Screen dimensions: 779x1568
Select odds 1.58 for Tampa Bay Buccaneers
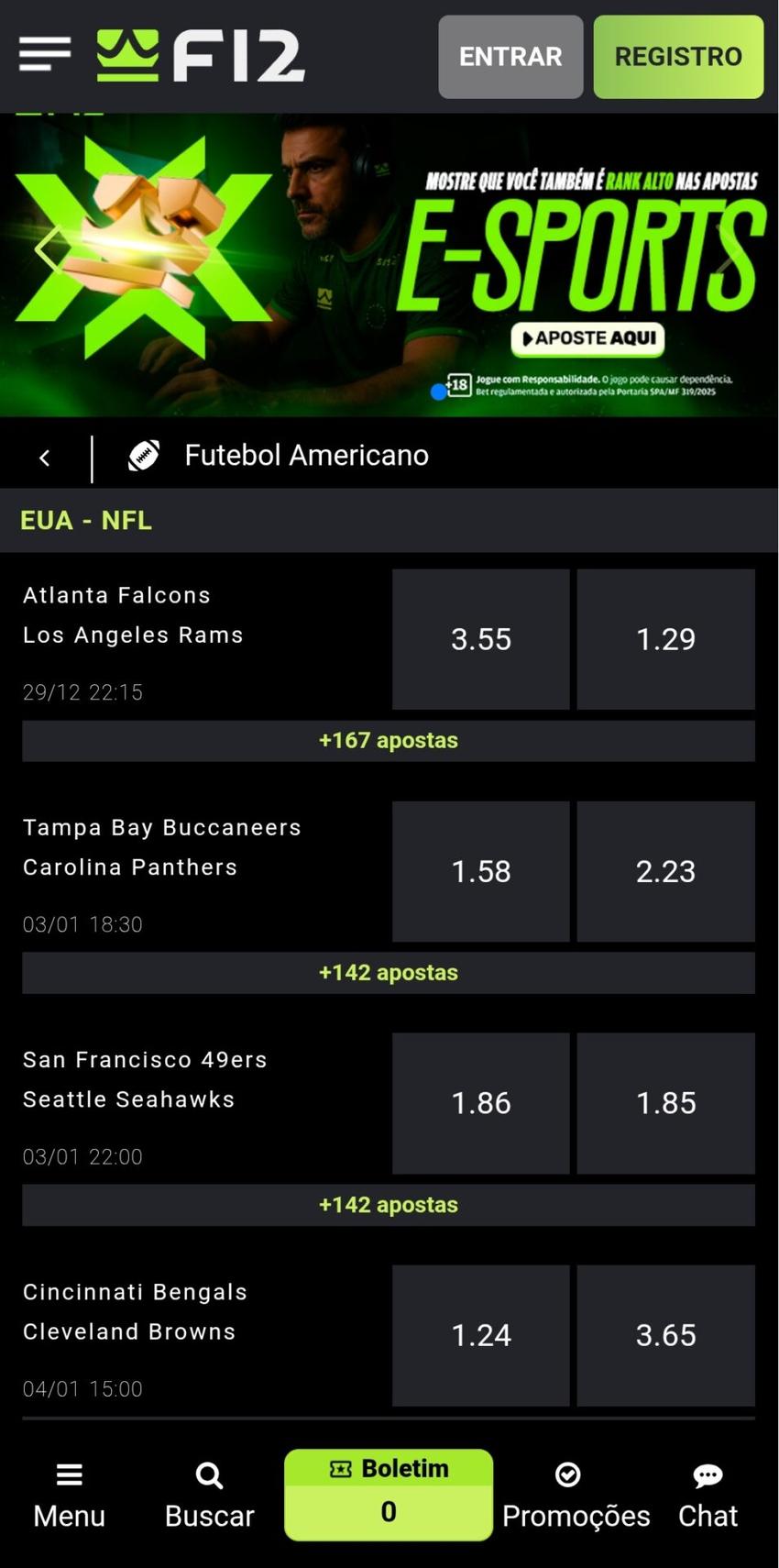pyautogui.click(x=480, y=871)
